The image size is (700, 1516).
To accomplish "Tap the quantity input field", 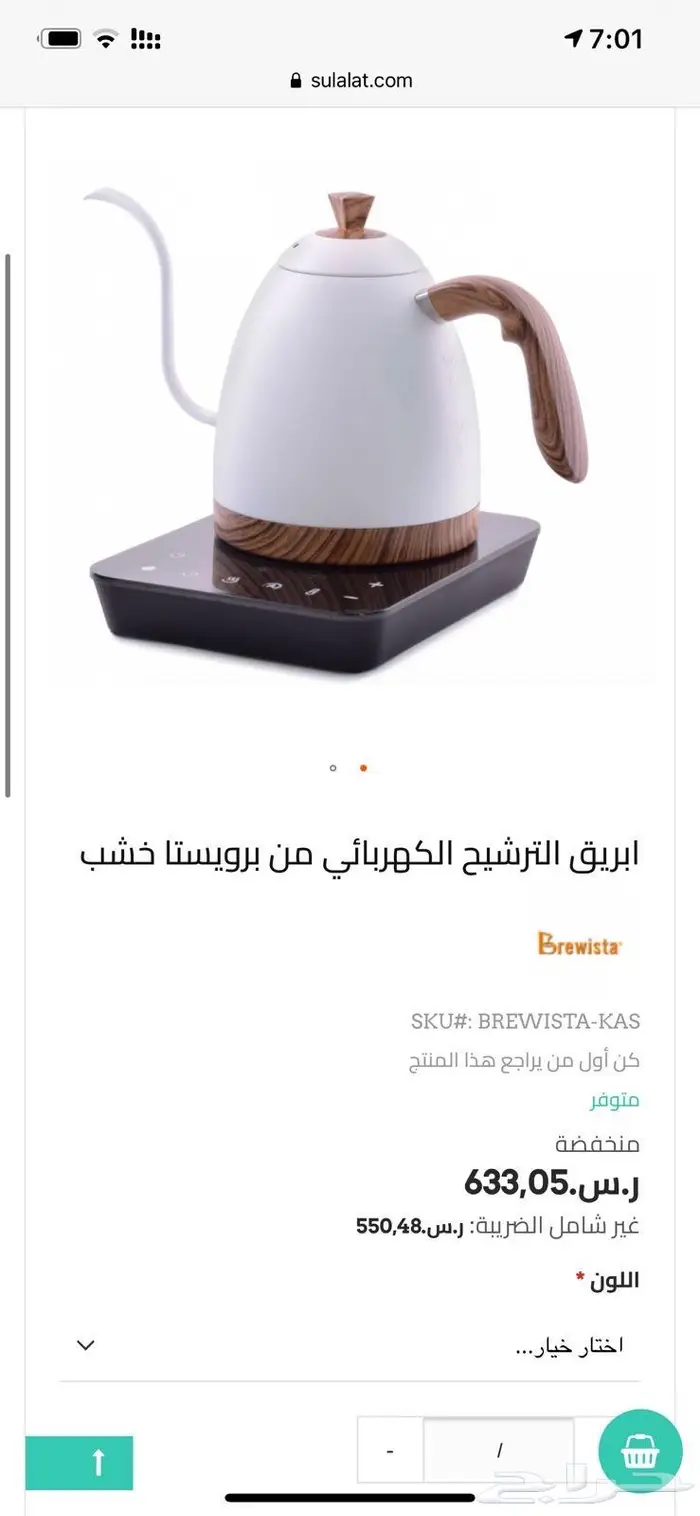I will pos(498,1451).
